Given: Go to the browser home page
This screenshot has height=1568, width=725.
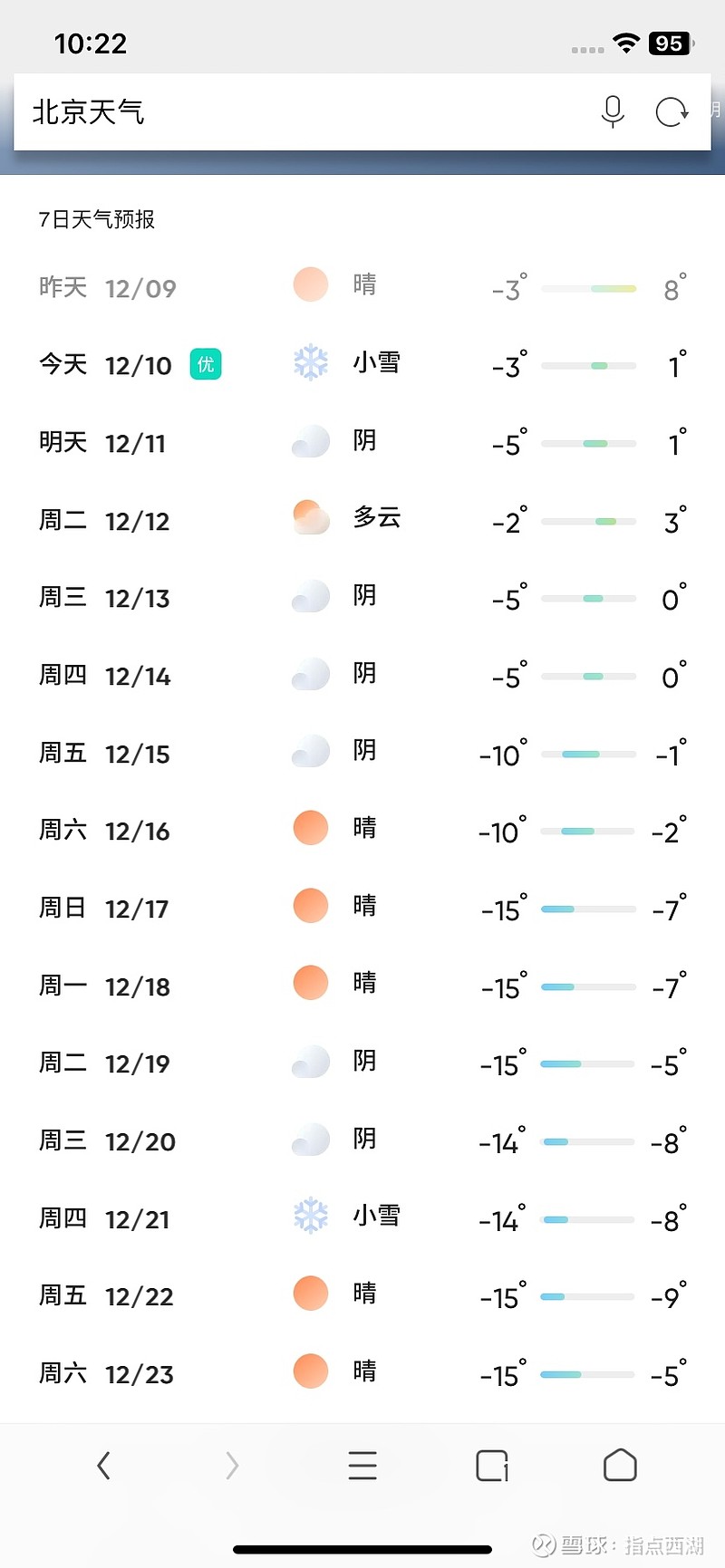Looking at the screenshot, I should pos(620,1465).
